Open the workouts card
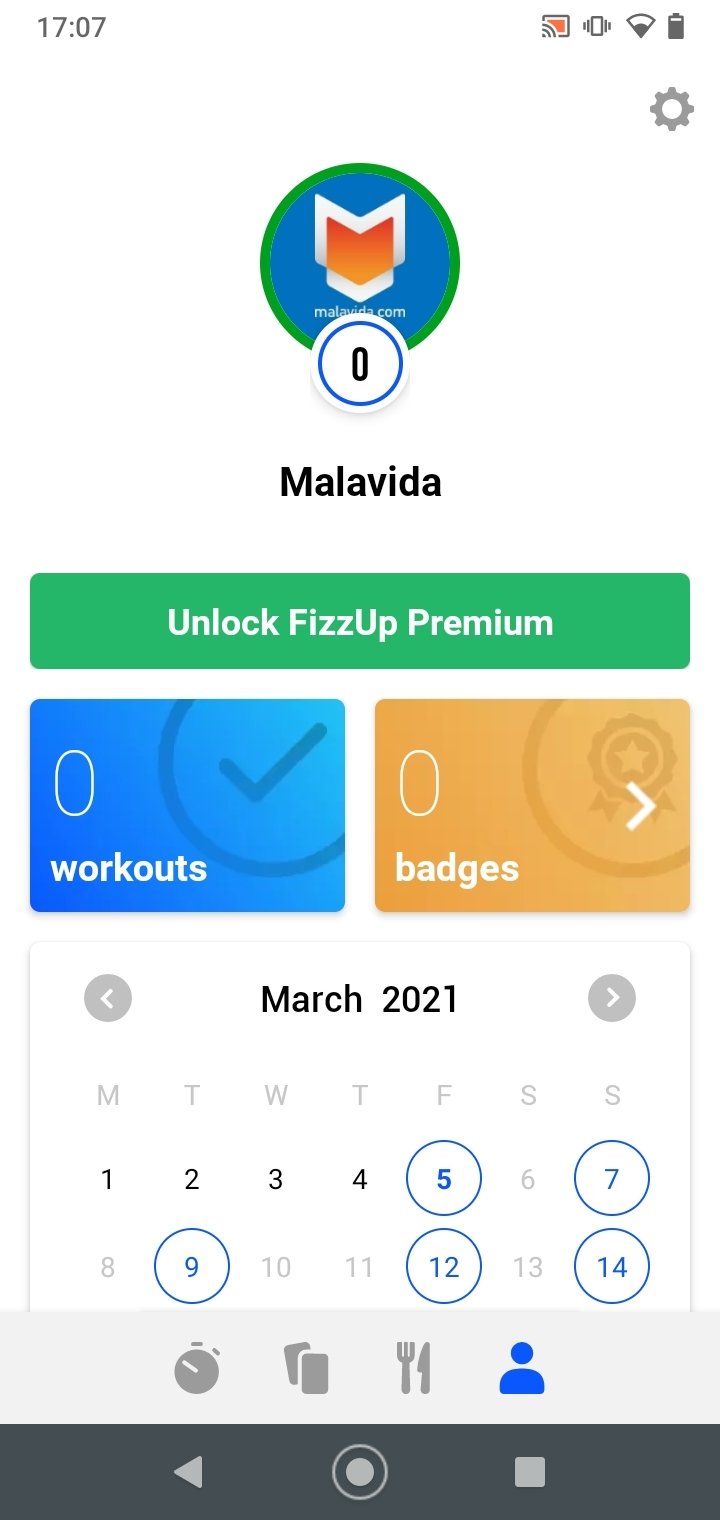This screenshot has width=720, height=1520. pyautogui.click(x=187, y=805)
